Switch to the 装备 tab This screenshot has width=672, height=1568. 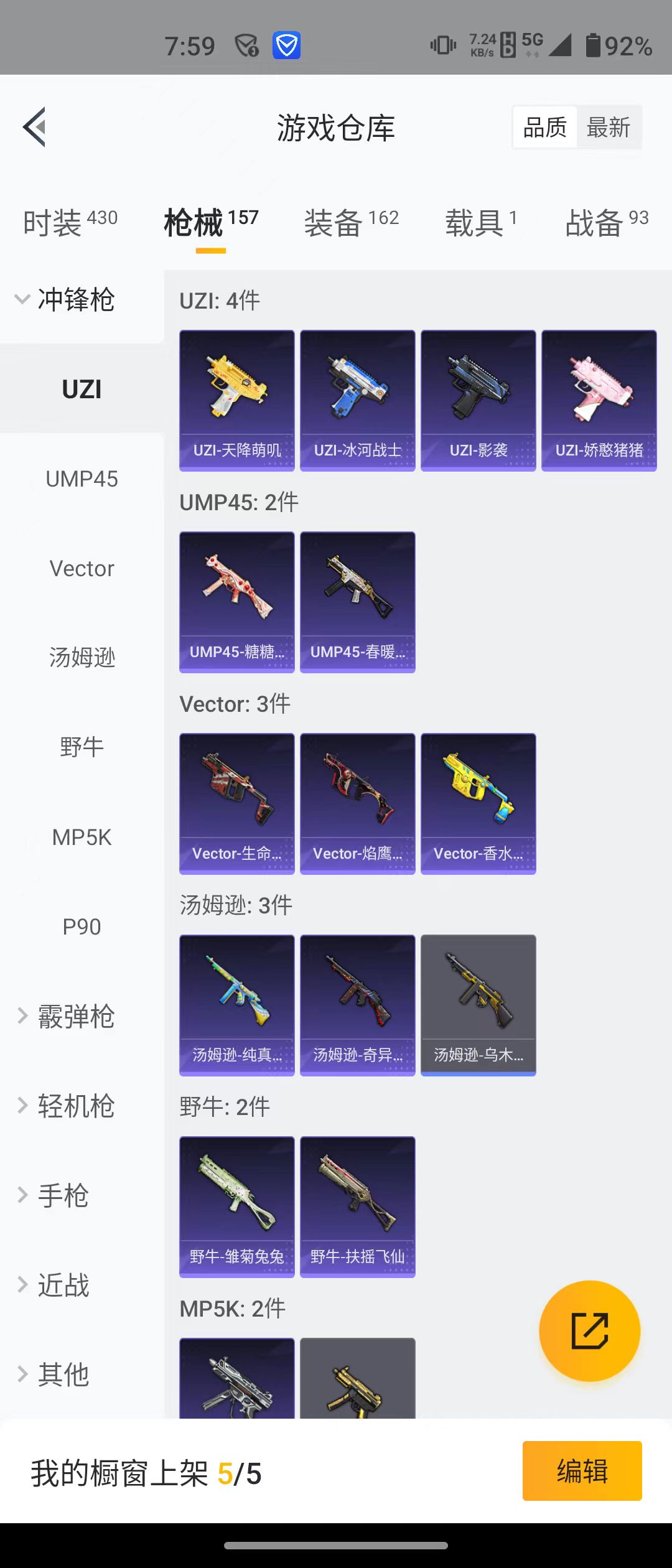(x=351, y=222)
